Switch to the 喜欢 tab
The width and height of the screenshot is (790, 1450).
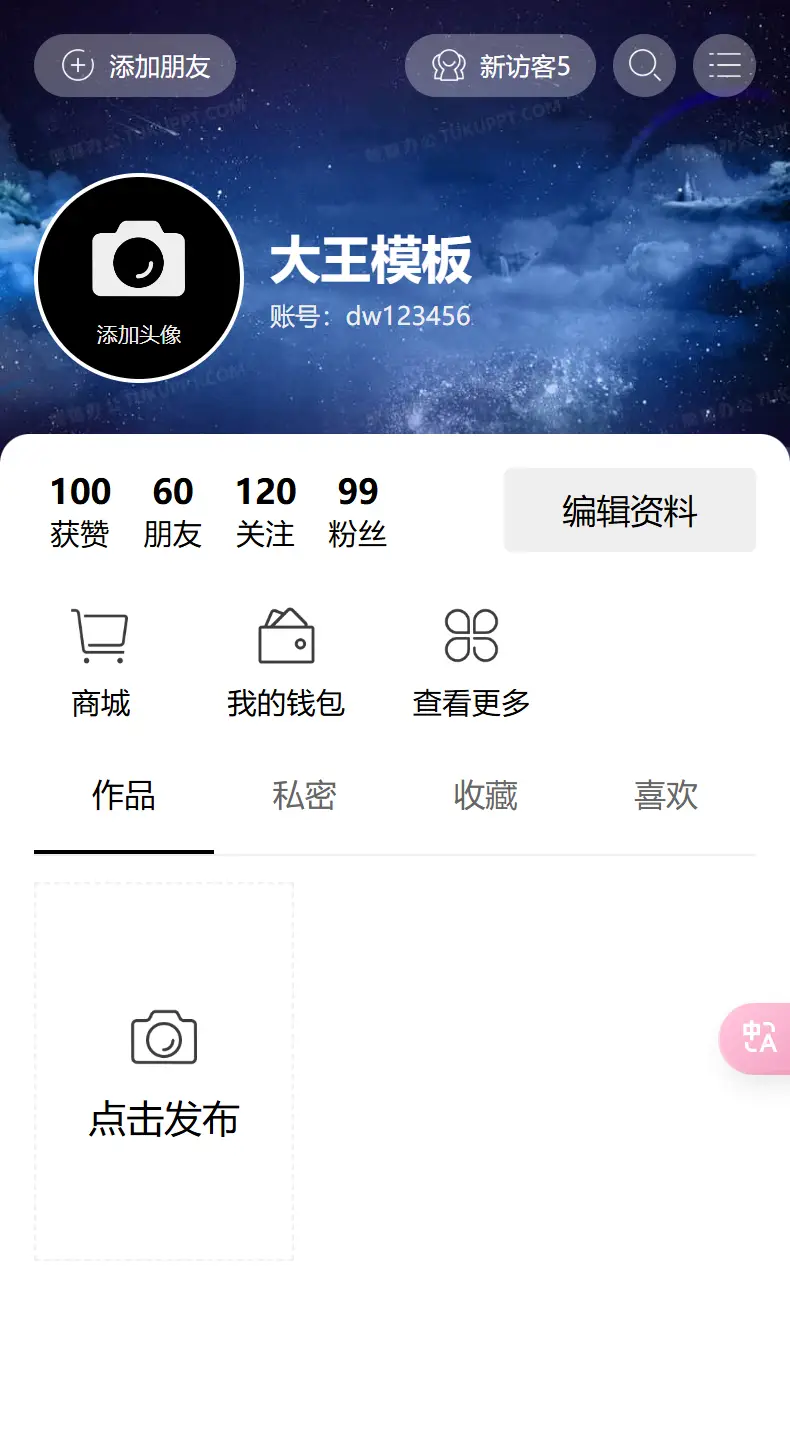point(666,796)
